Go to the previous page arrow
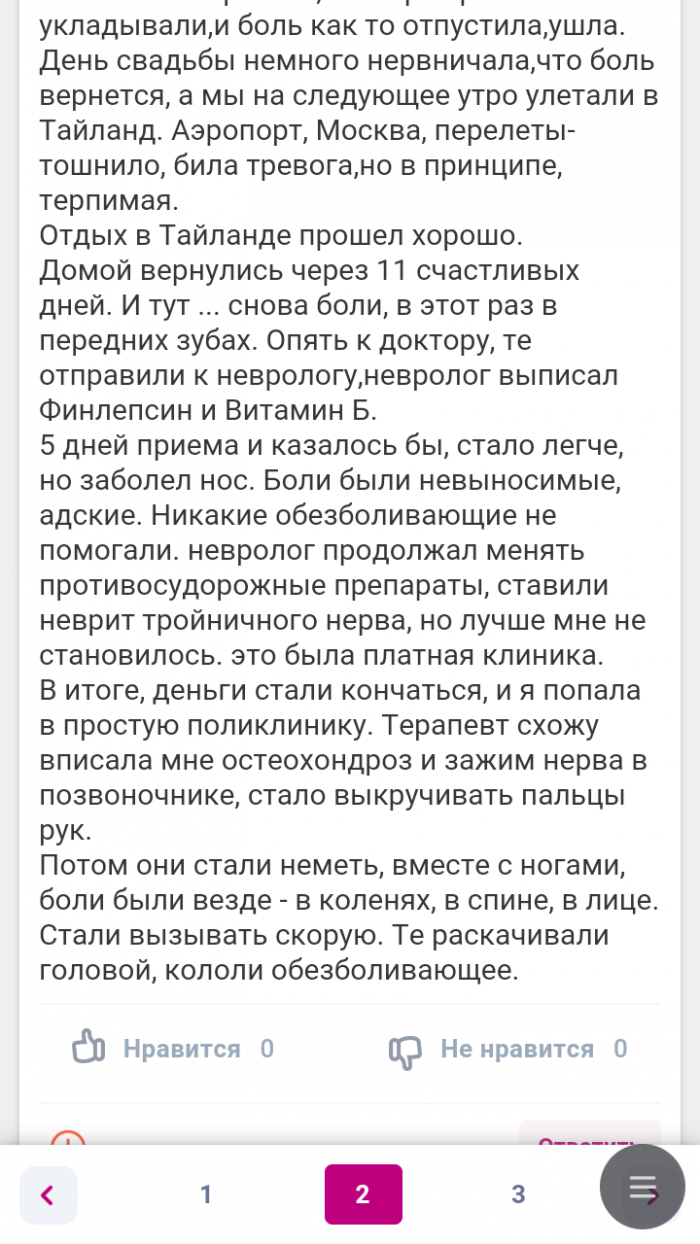The width and height of the screenshot is (700, 1244). click(48, 1194)
